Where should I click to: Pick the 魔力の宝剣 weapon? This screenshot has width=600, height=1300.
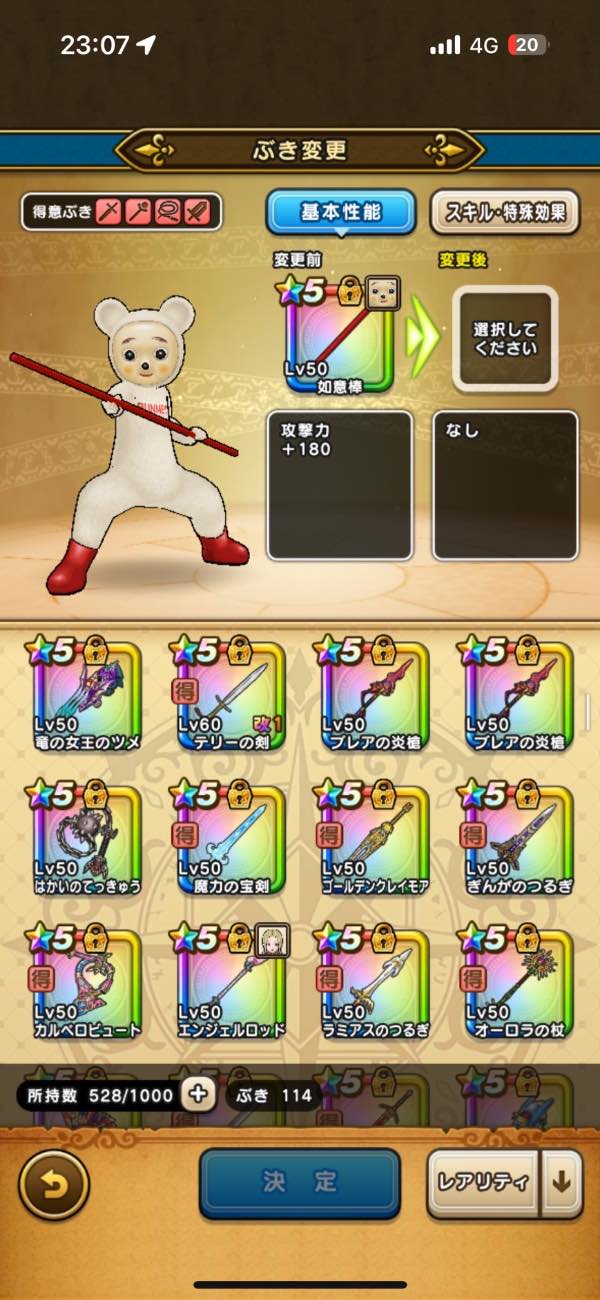click(231, 836)
